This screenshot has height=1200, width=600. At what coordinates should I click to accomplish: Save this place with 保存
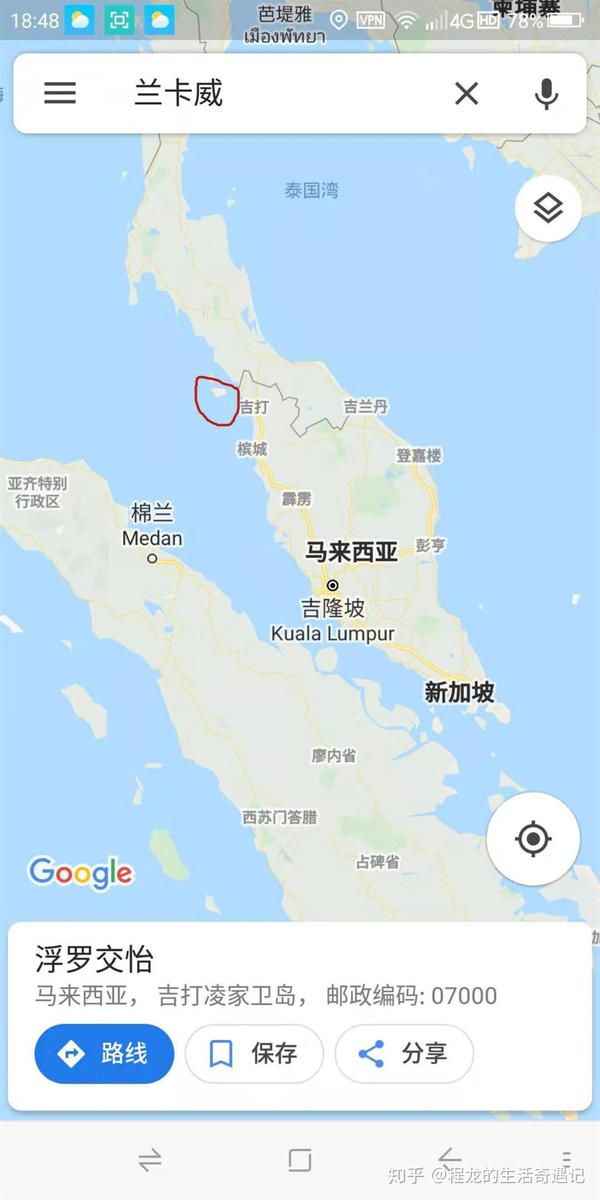click(254, 1053)
